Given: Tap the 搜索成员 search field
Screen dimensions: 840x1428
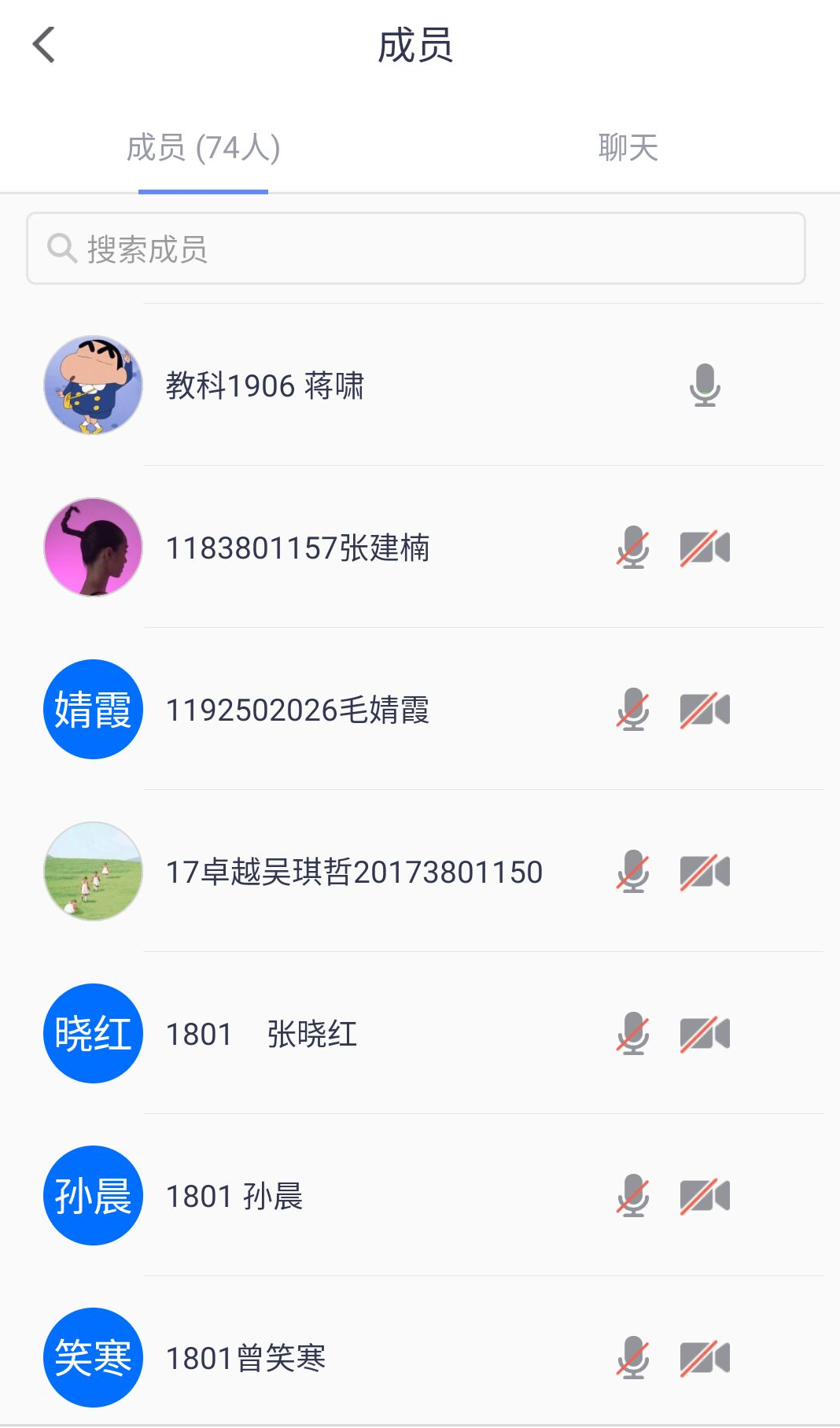Looking at the screenshot, I should (415, 249).
